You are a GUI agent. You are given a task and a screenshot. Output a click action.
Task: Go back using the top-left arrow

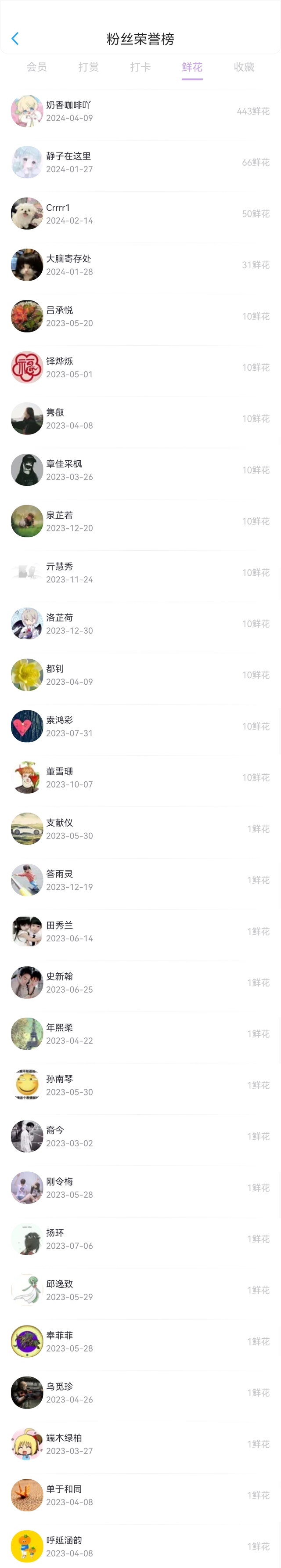15,39
